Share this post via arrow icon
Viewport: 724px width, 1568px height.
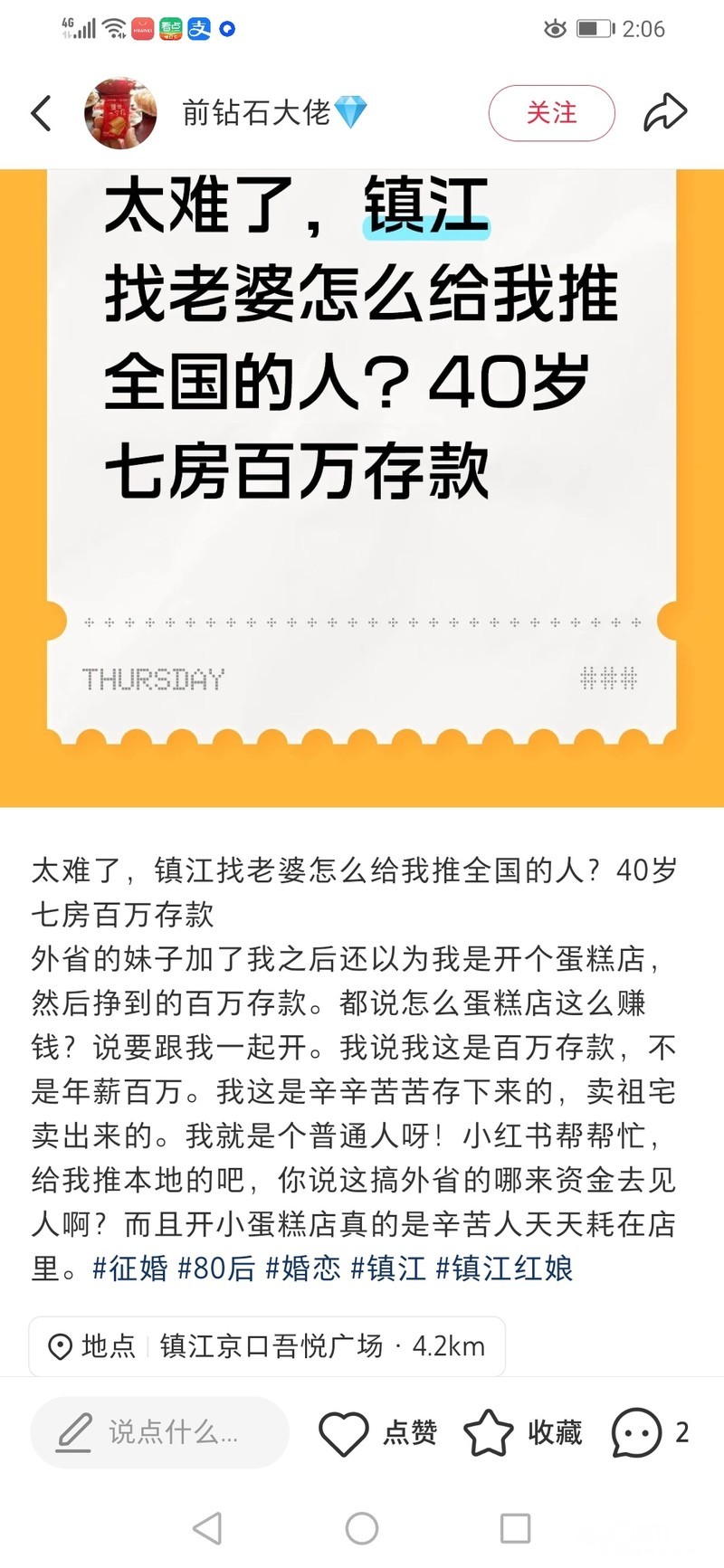[x=665, y=113]
